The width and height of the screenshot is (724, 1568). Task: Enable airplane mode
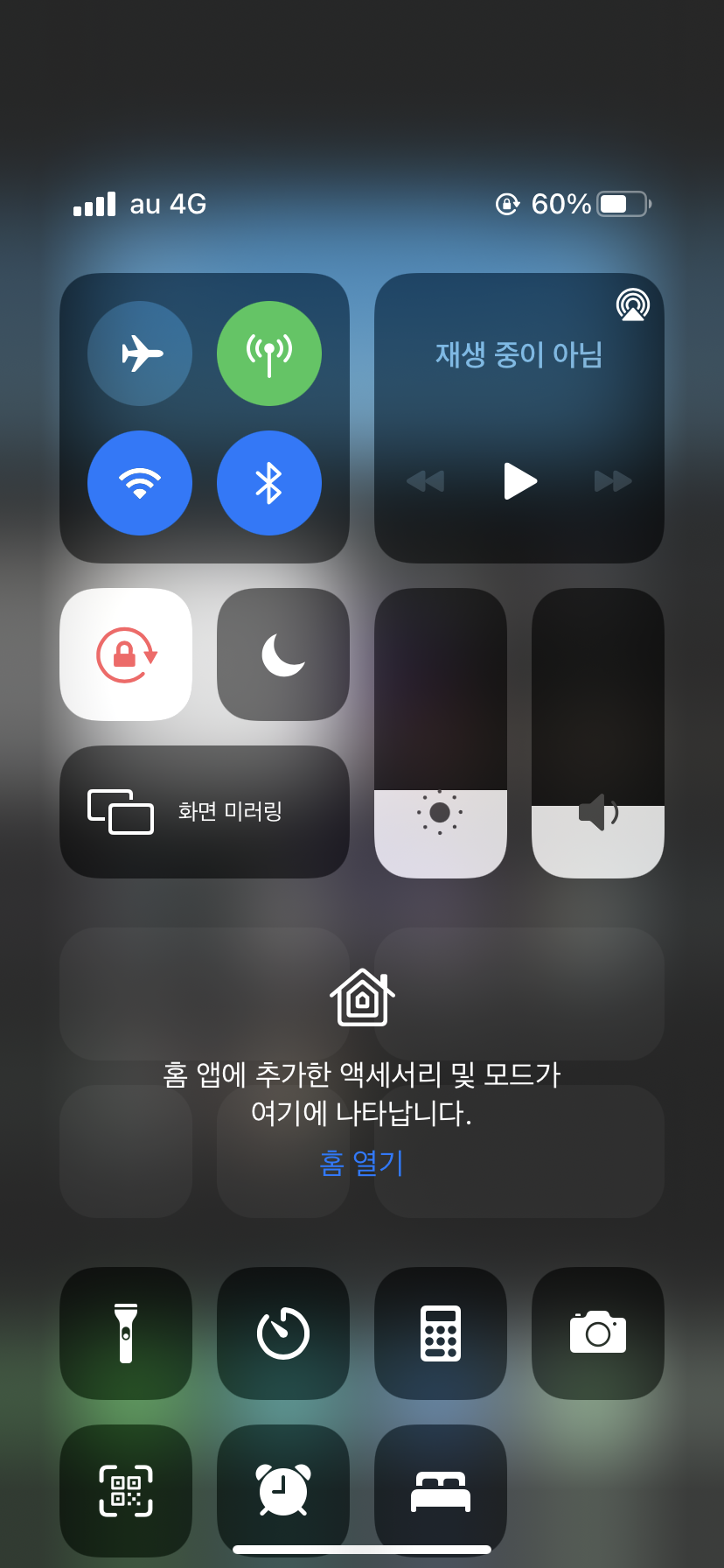coord(140,353)
